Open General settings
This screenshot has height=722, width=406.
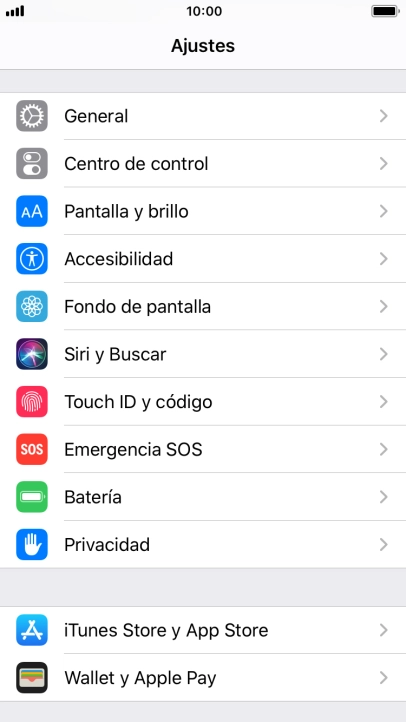click(x=203, y=116)
